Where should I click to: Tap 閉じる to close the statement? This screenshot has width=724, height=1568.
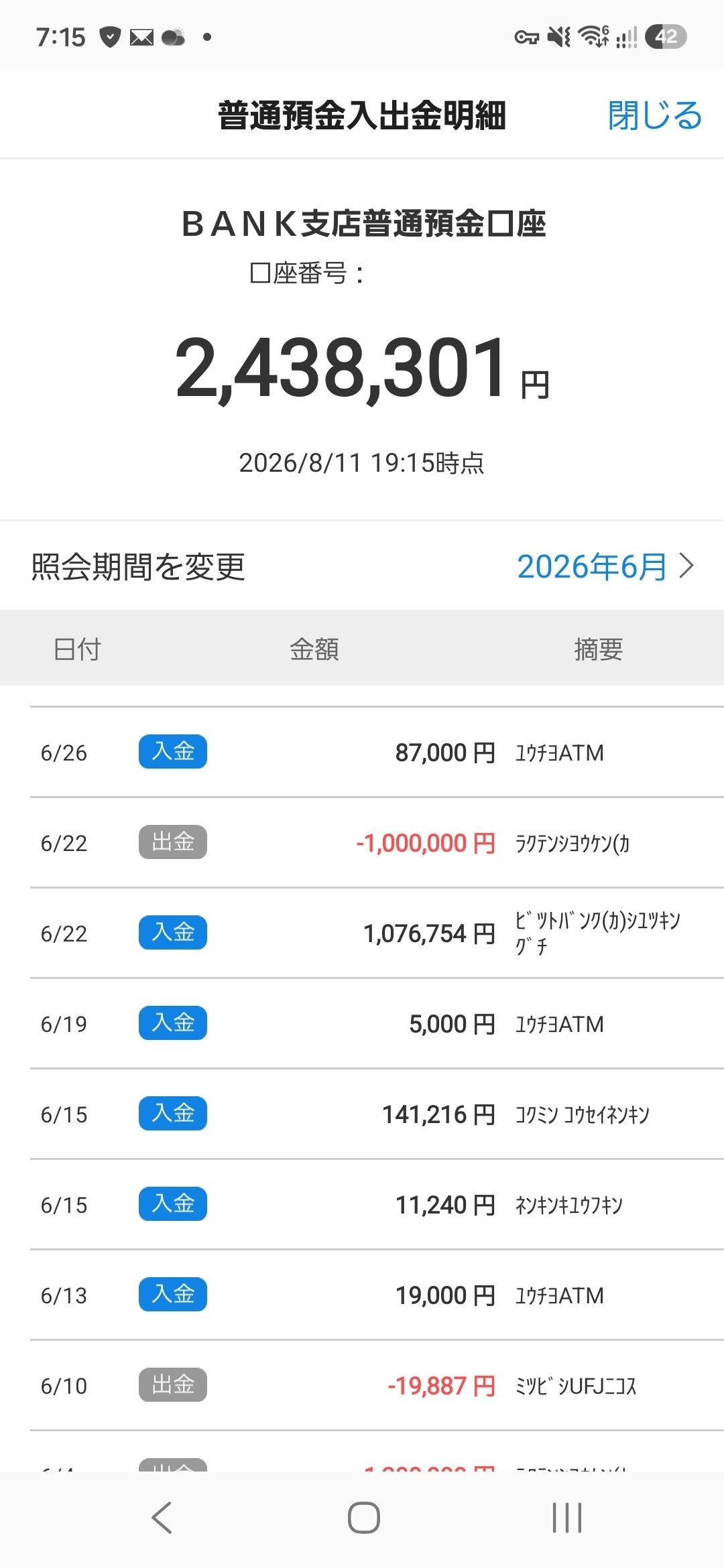click(x=654, y=115)
